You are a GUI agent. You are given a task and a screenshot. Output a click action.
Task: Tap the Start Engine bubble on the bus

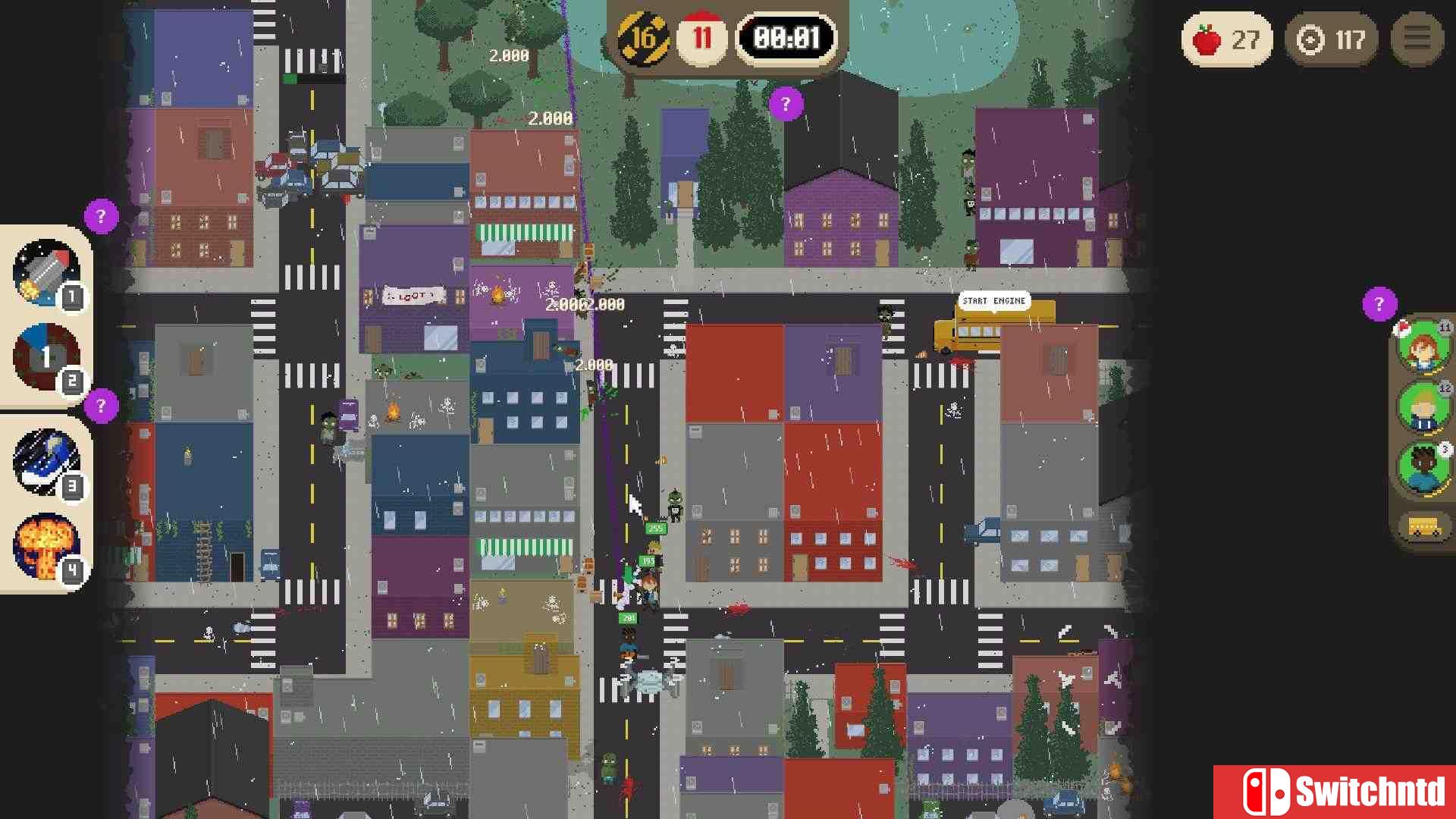[x=993, y=301]
